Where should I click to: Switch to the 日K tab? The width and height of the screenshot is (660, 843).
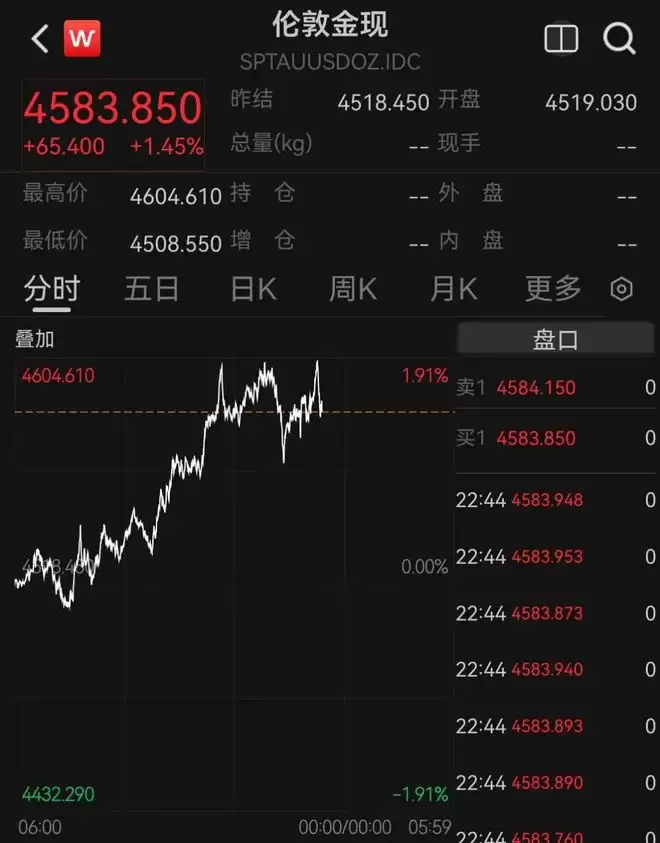pyautogui.click(x=253, y=289)
